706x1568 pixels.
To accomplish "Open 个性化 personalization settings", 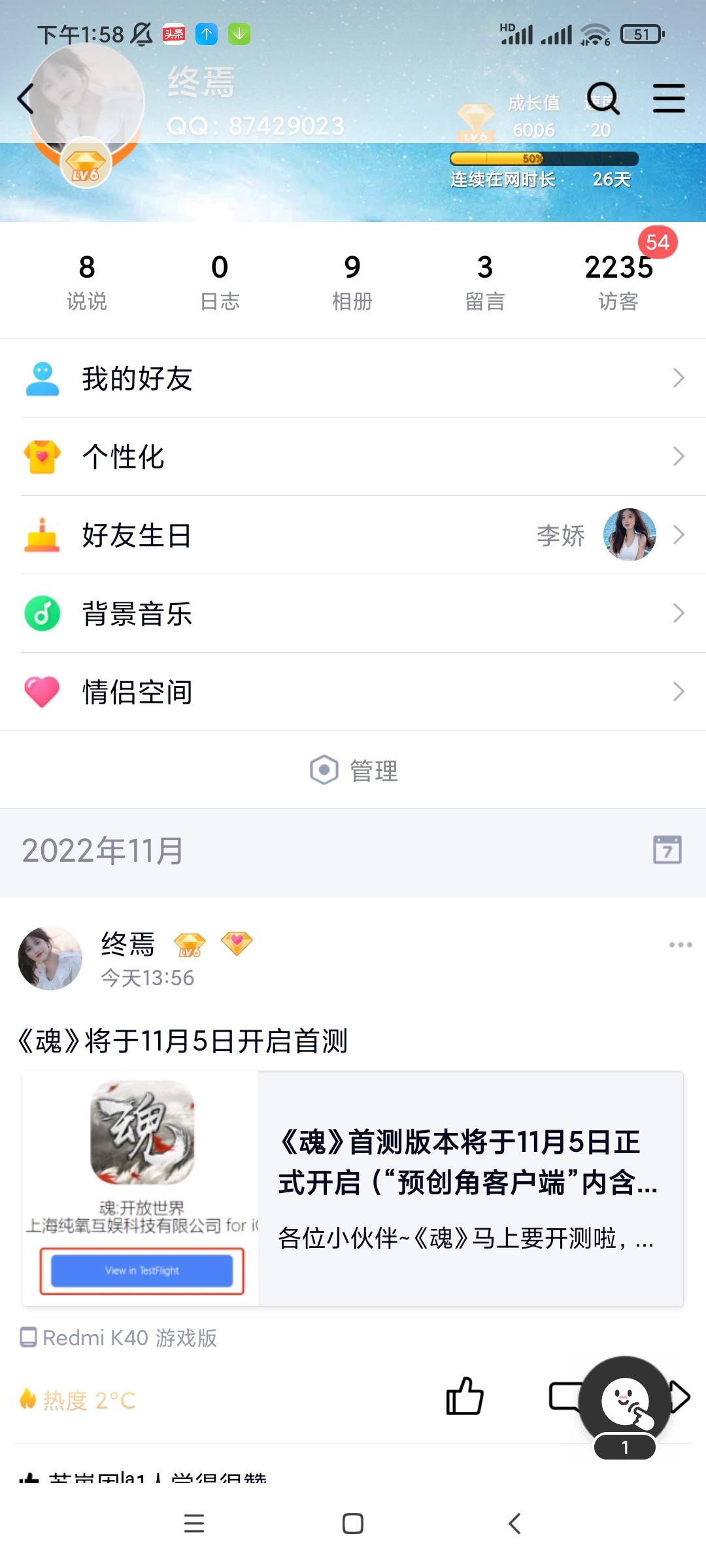I will pos(353,457).
